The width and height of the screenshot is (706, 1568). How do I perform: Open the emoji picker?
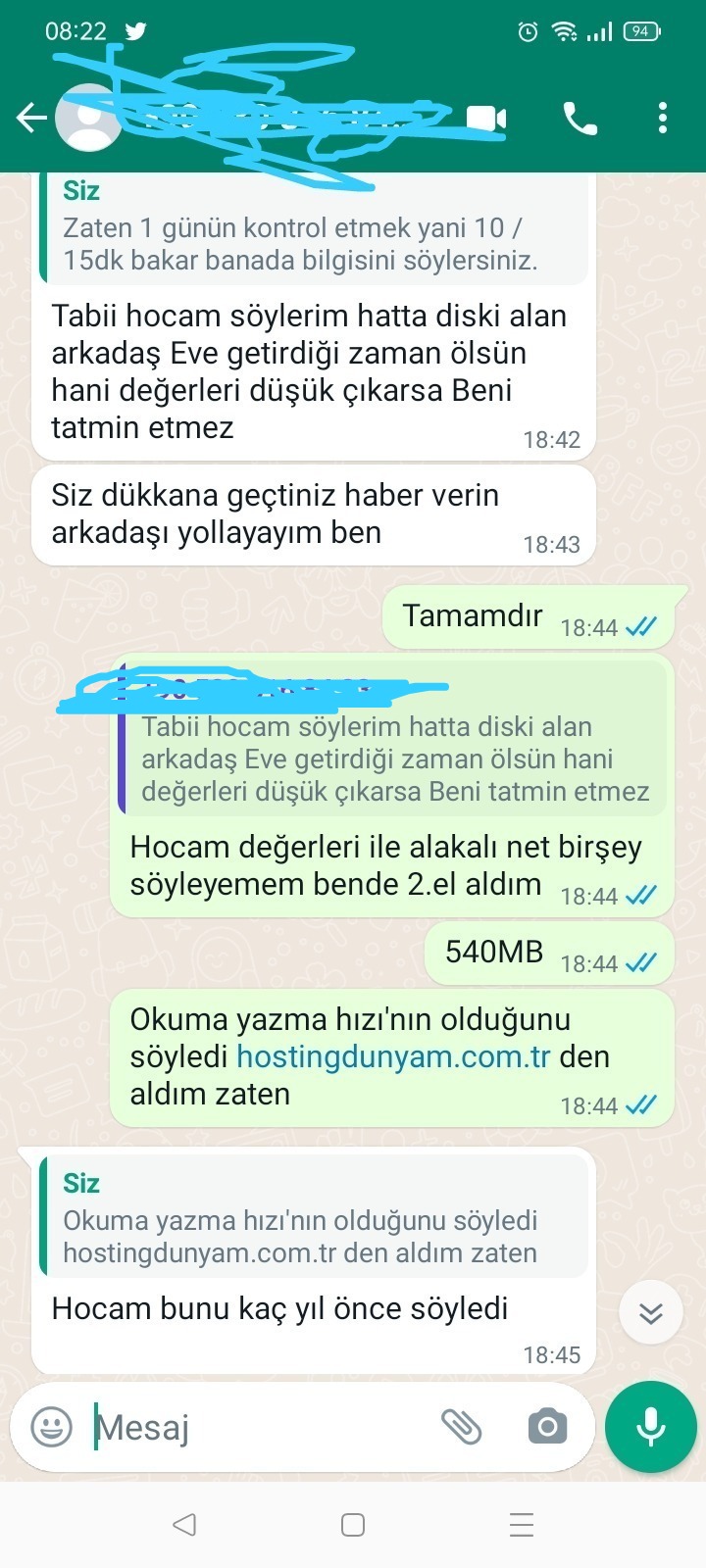51,1426
